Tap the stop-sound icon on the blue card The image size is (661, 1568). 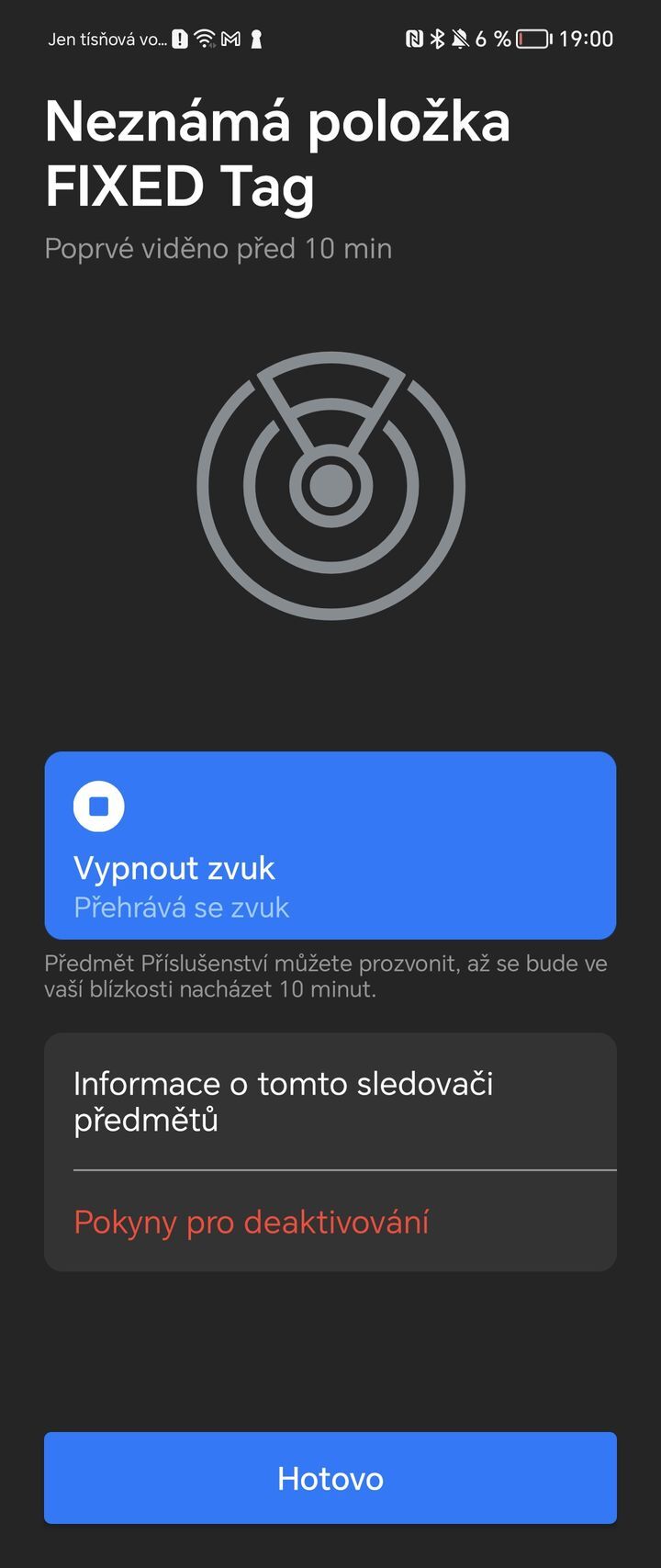click(x=98, y=806)
